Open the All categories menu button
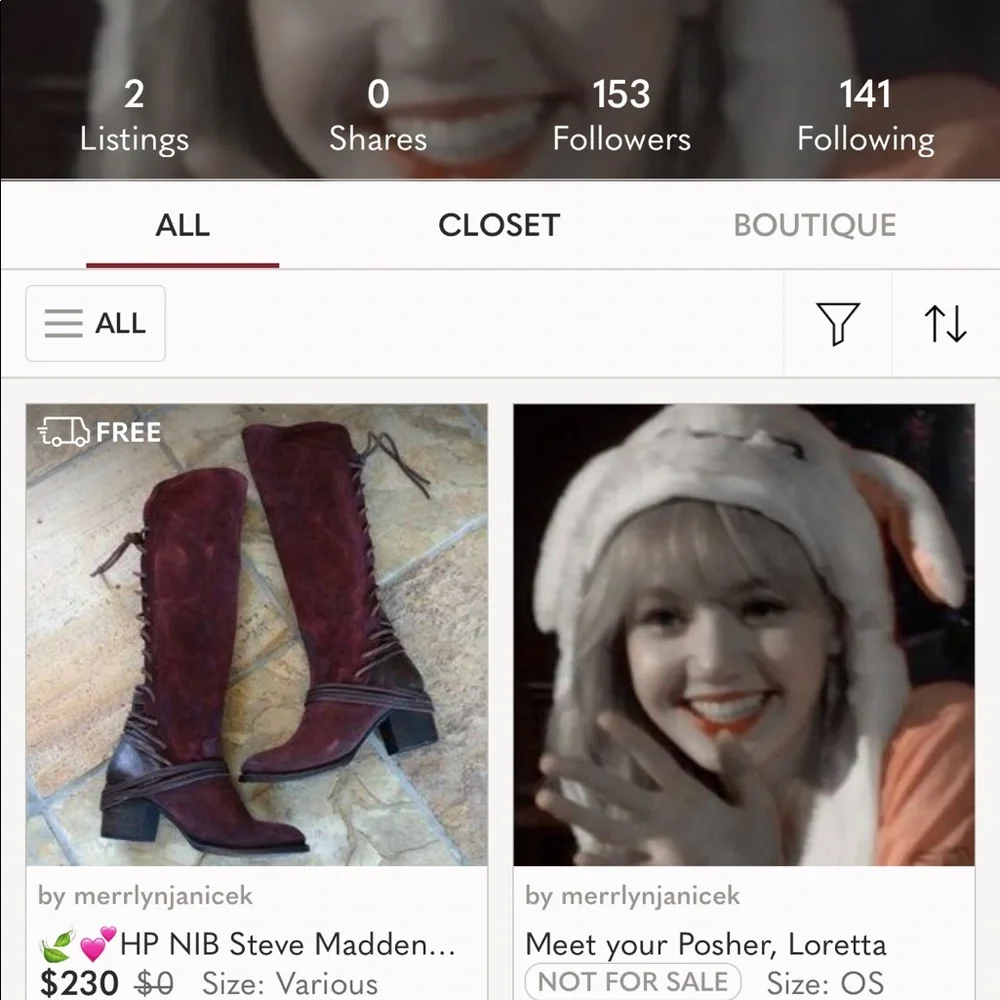1000x1000 pixels. (96, 323)
